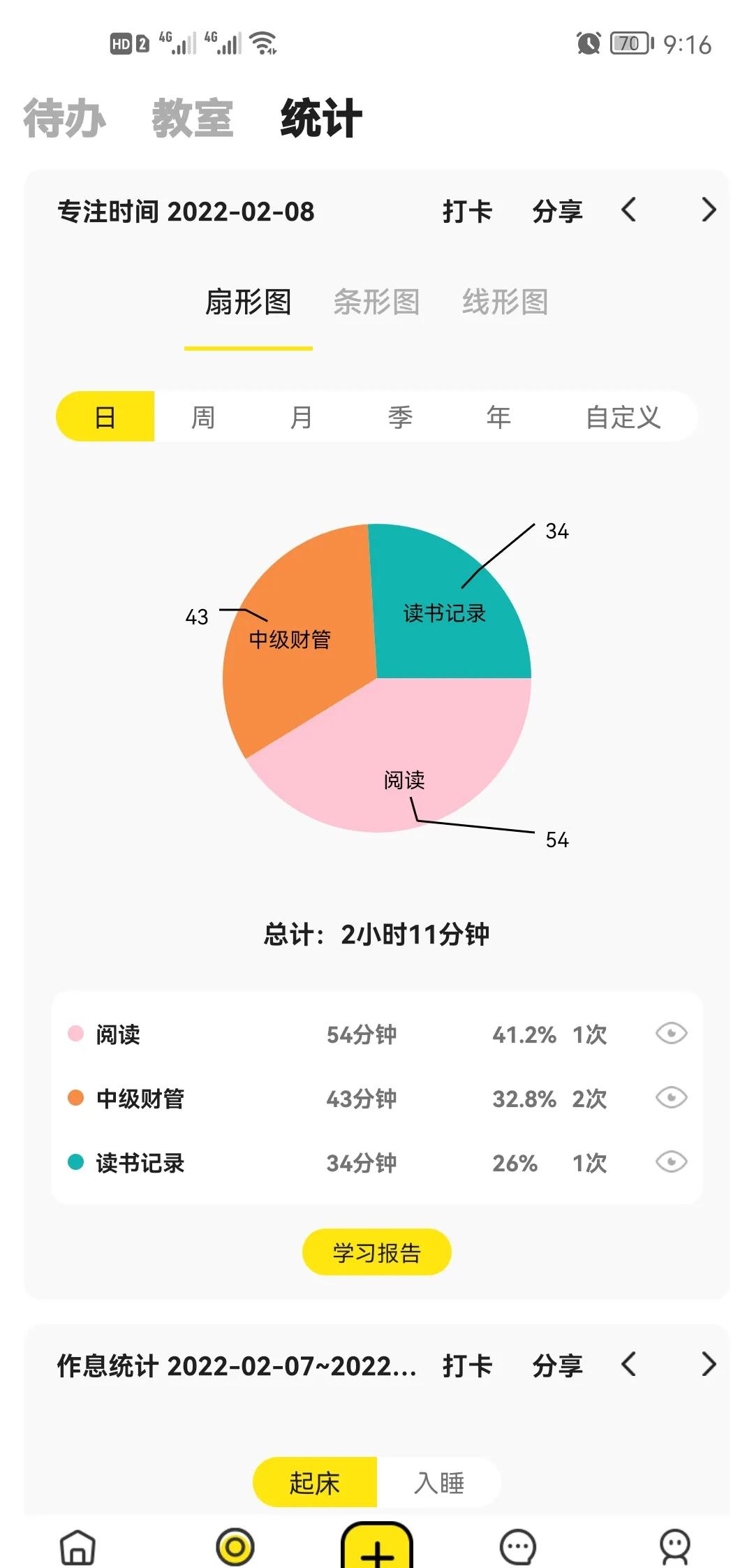Tap the plus button in bottom bar

[x=377, y=1546]
